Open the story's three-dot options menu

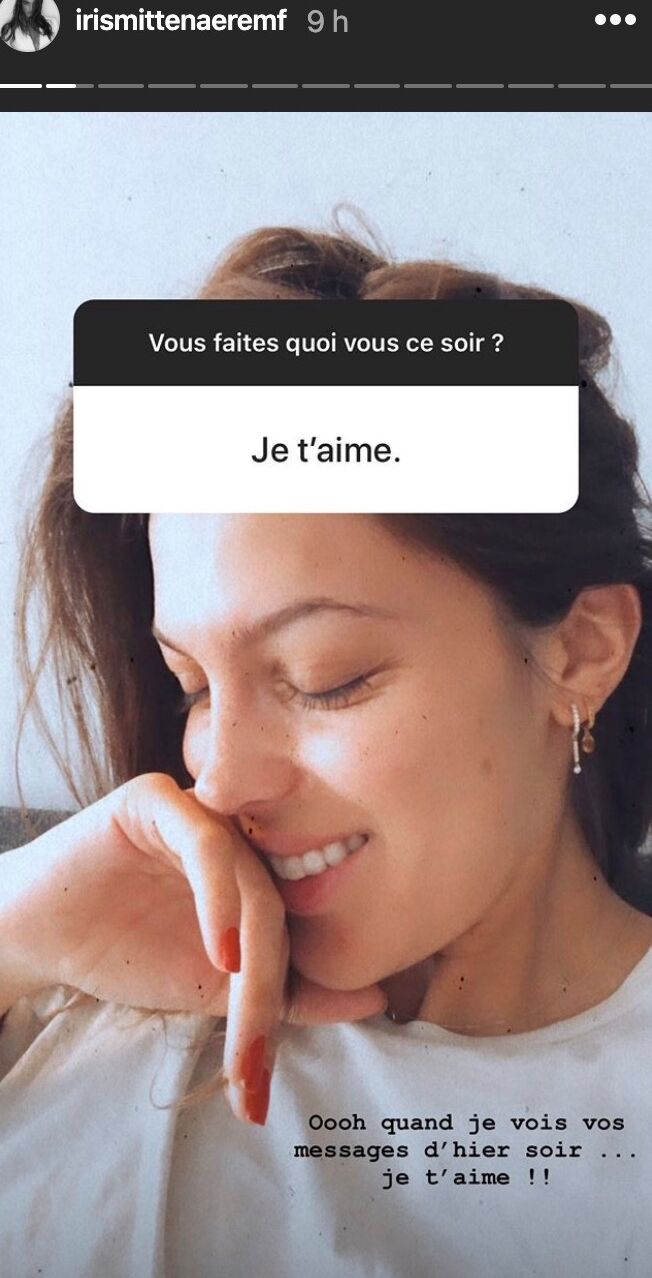(614, 21)
